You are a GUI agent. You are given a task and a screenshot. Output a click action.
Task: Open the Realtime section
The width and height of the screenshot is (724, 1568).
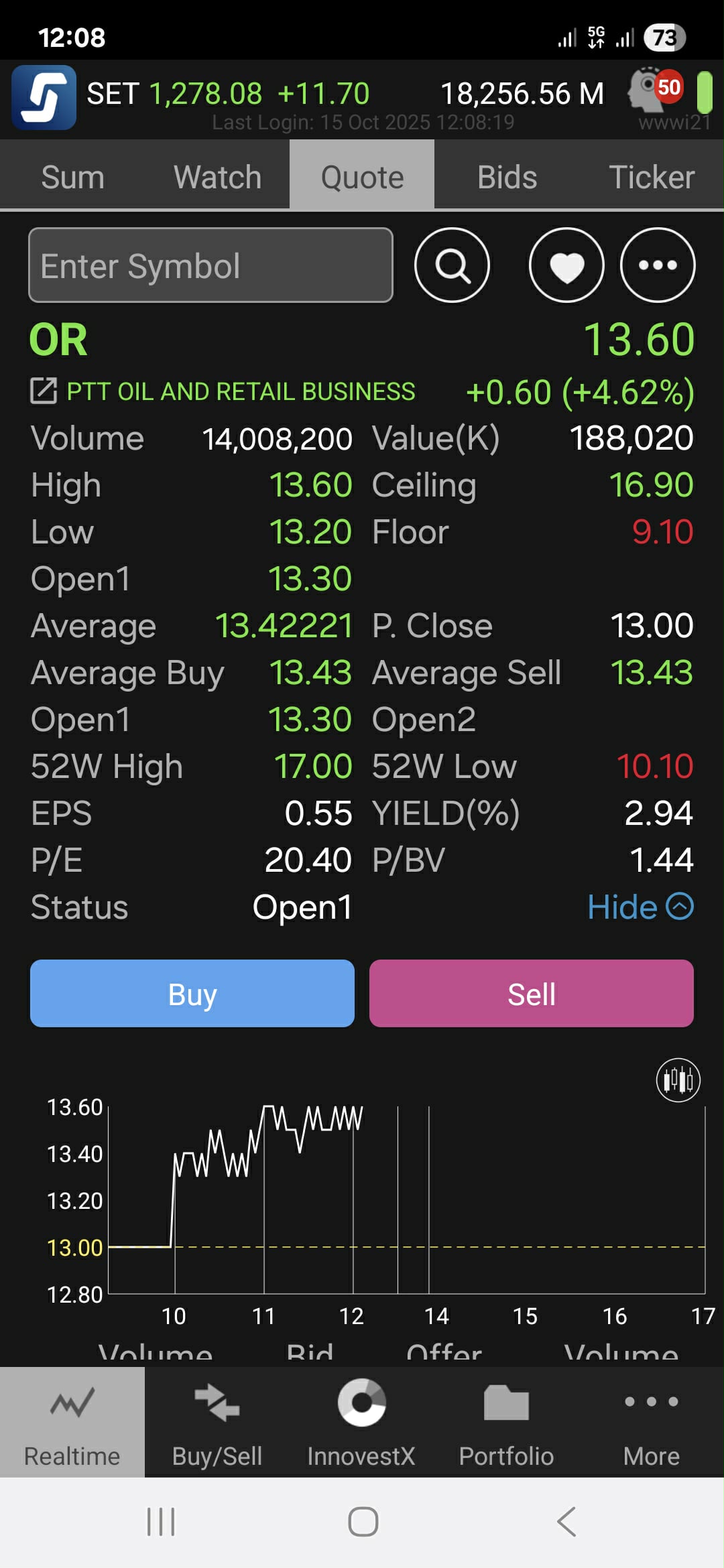(72, 1422)
